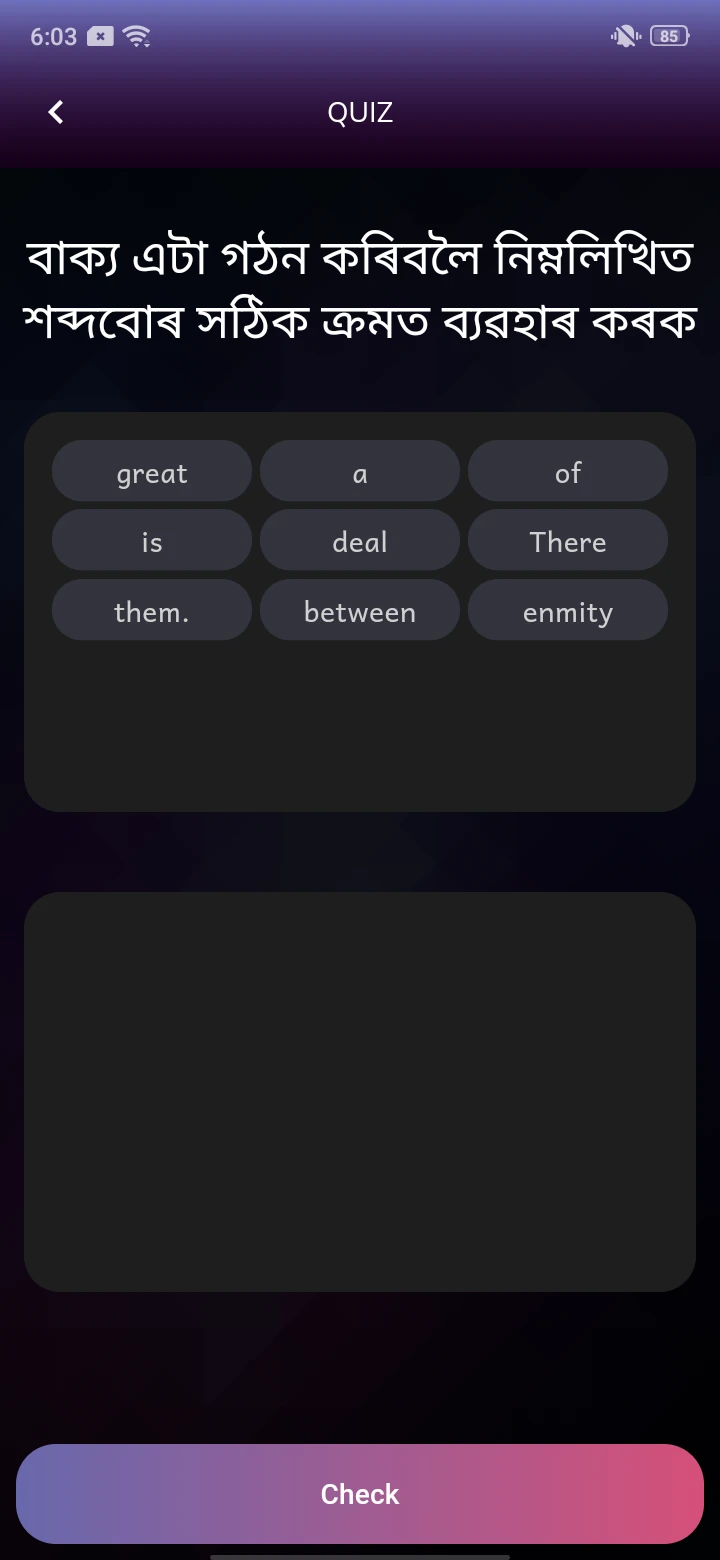Pick the "a" word chip
The image size is (720, 1560).
point(360,472)
